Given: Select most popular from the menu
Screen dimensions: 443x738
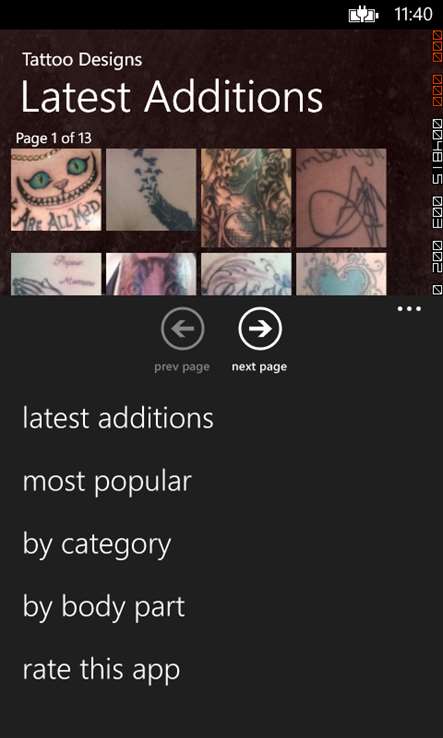Looking at the screenshot, I should (107, 481).
